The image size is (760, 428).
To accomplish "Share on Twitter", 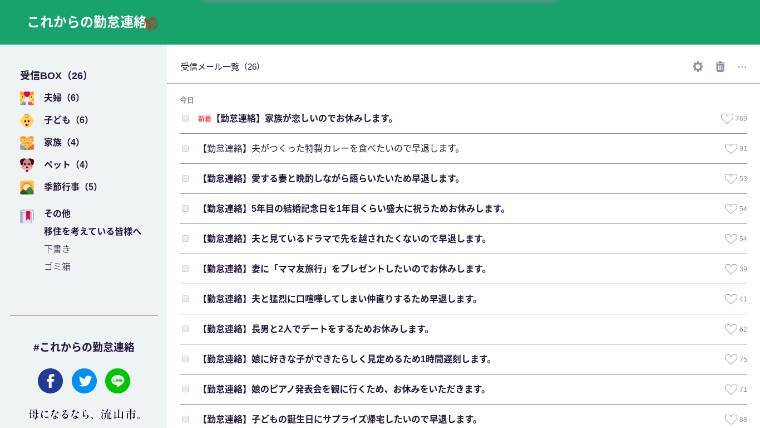I will (x=84, y=381).
